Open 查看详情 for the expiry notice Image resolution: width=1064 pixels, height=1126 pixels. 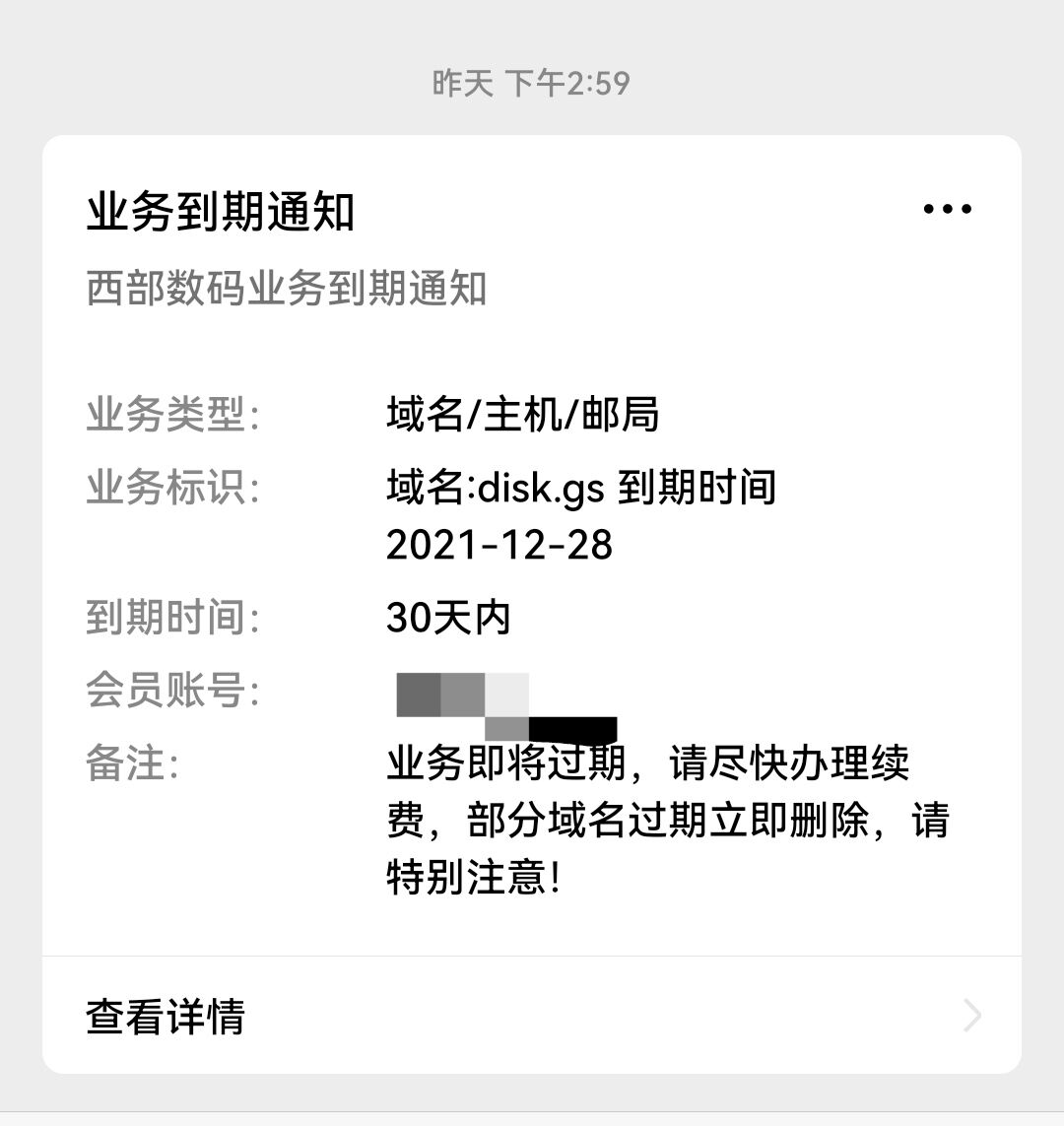pyautogui.click(x=532, y=1016)
